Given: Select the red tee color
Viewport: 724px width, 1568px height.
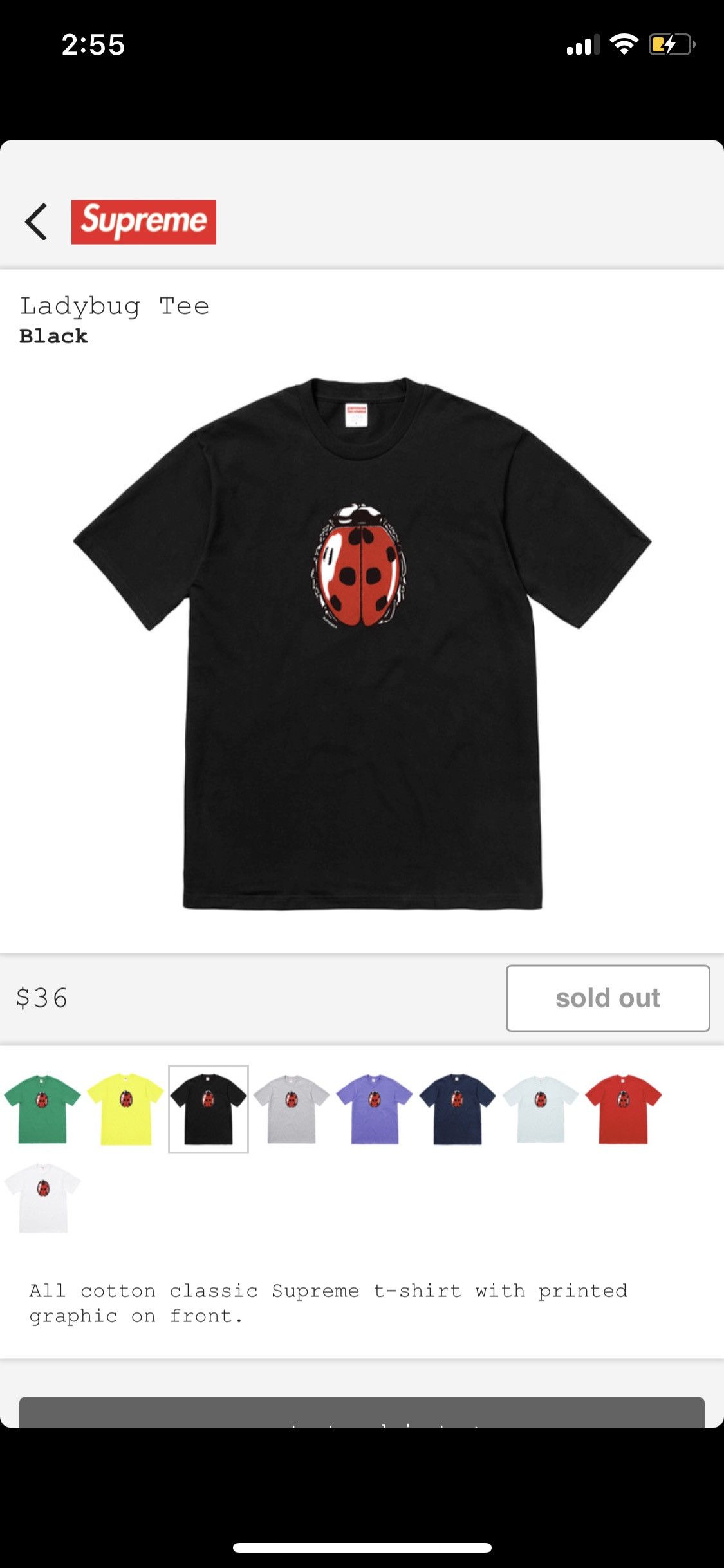Looking at the screenshot, I should click(x=624, y=1109).
